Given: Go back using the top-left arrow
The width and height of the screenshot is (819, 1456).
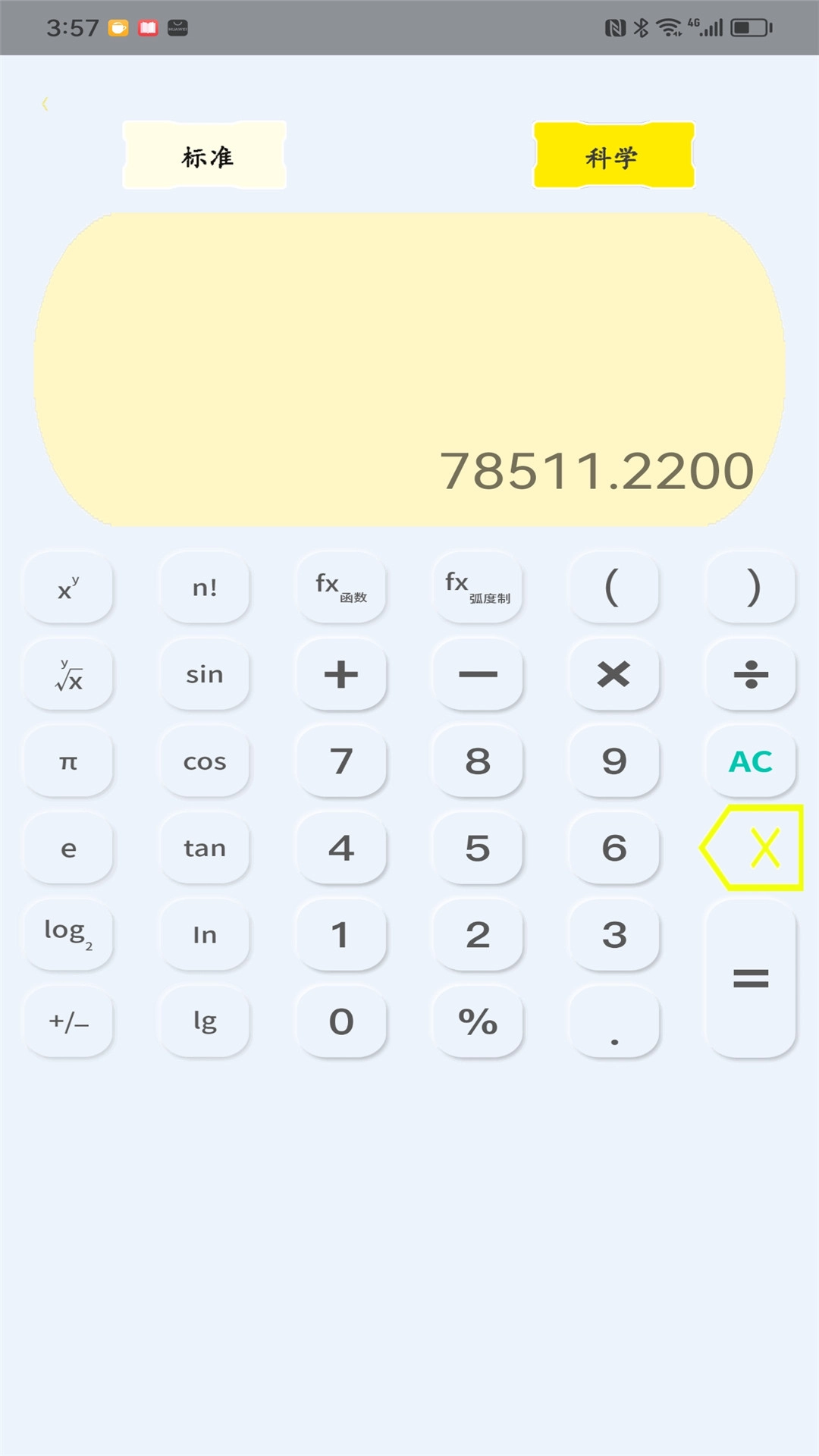Looking at the screenshot, I should (45, 104).
